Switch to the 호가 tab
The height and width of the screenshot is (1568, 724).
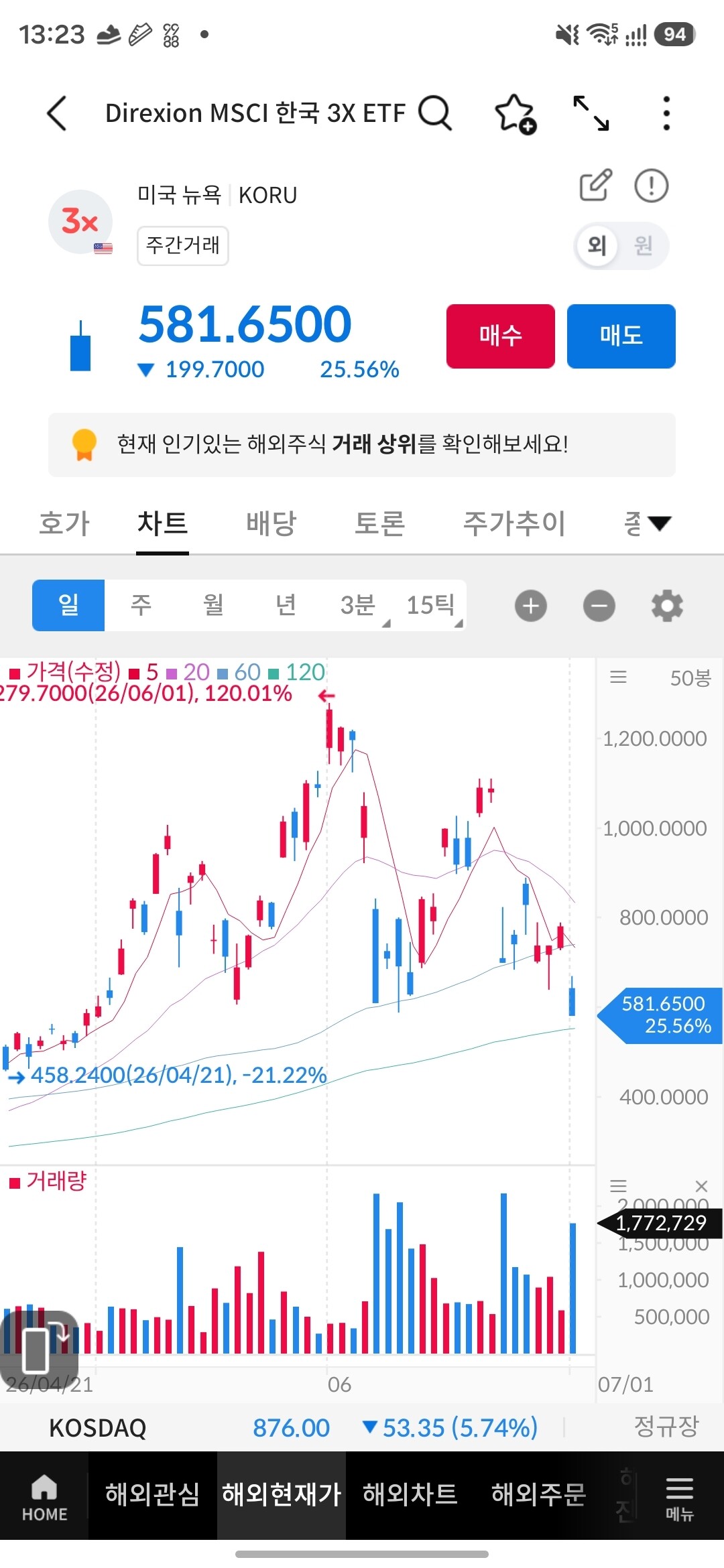click(64, 523)
